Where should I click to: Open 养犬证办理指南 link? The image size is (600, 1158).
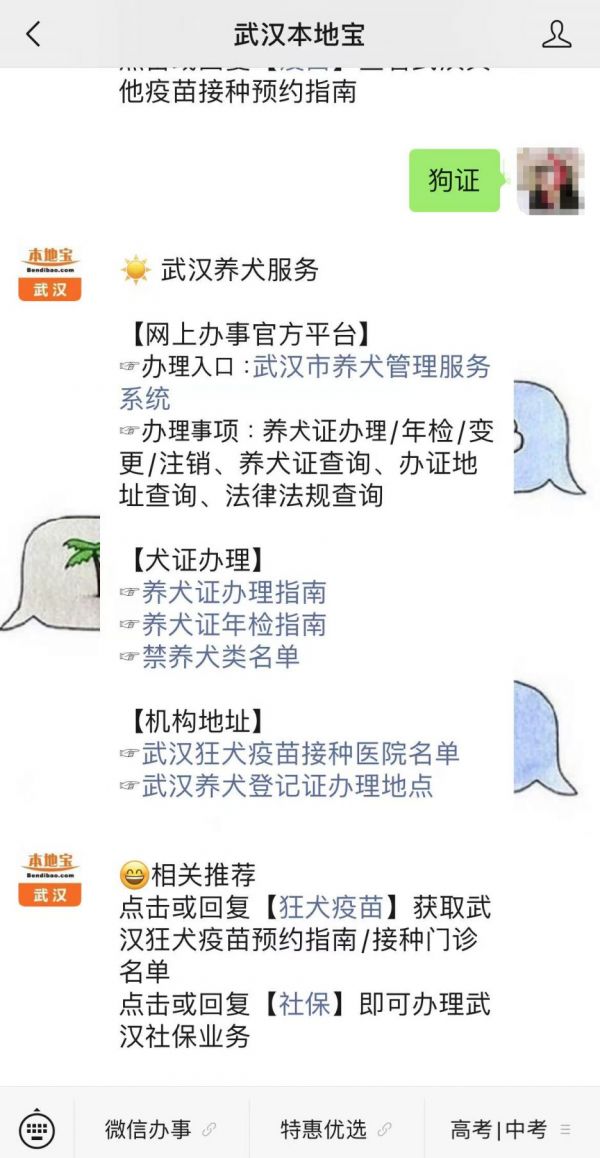[x=233, y=592]
